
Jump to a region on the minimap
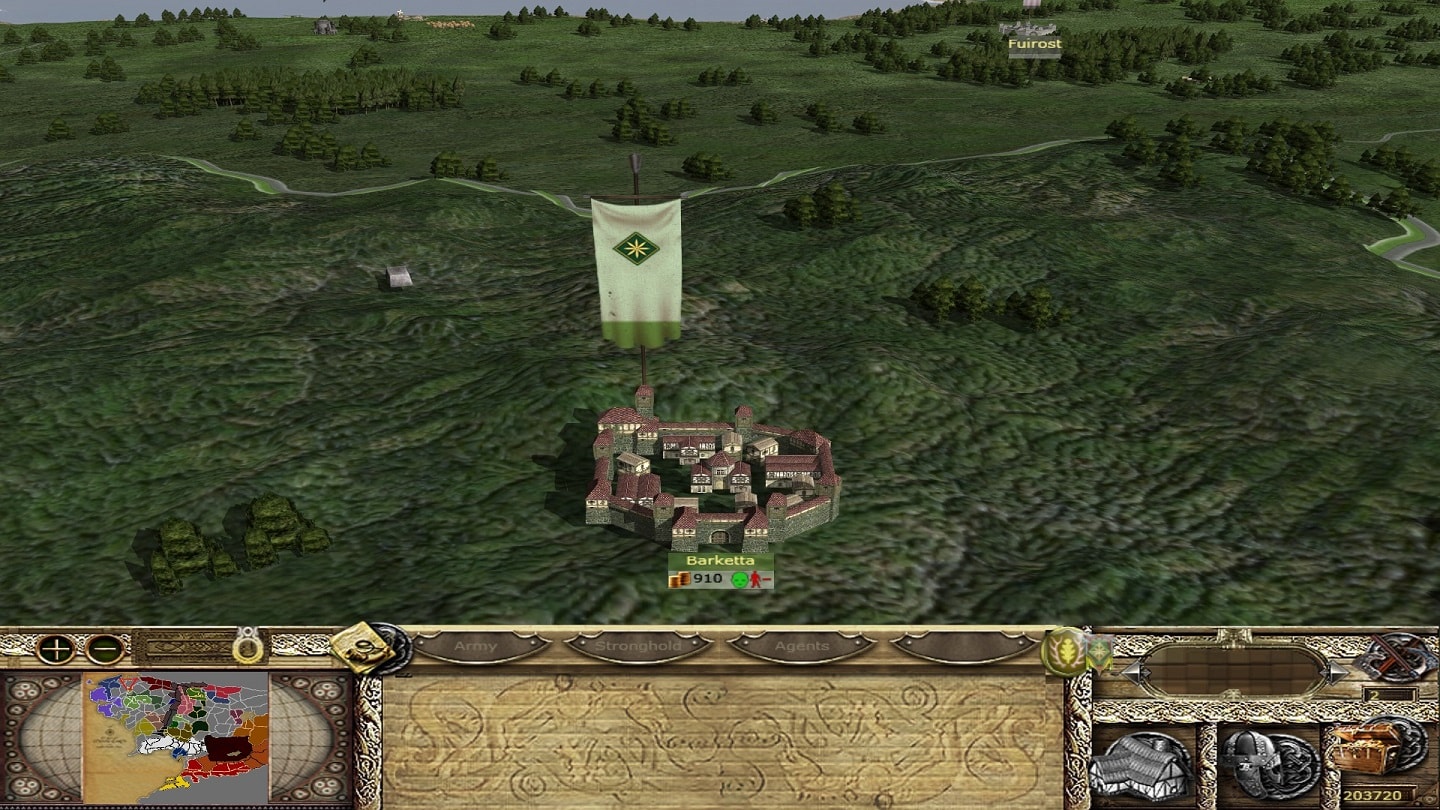(x=175, y=735)
